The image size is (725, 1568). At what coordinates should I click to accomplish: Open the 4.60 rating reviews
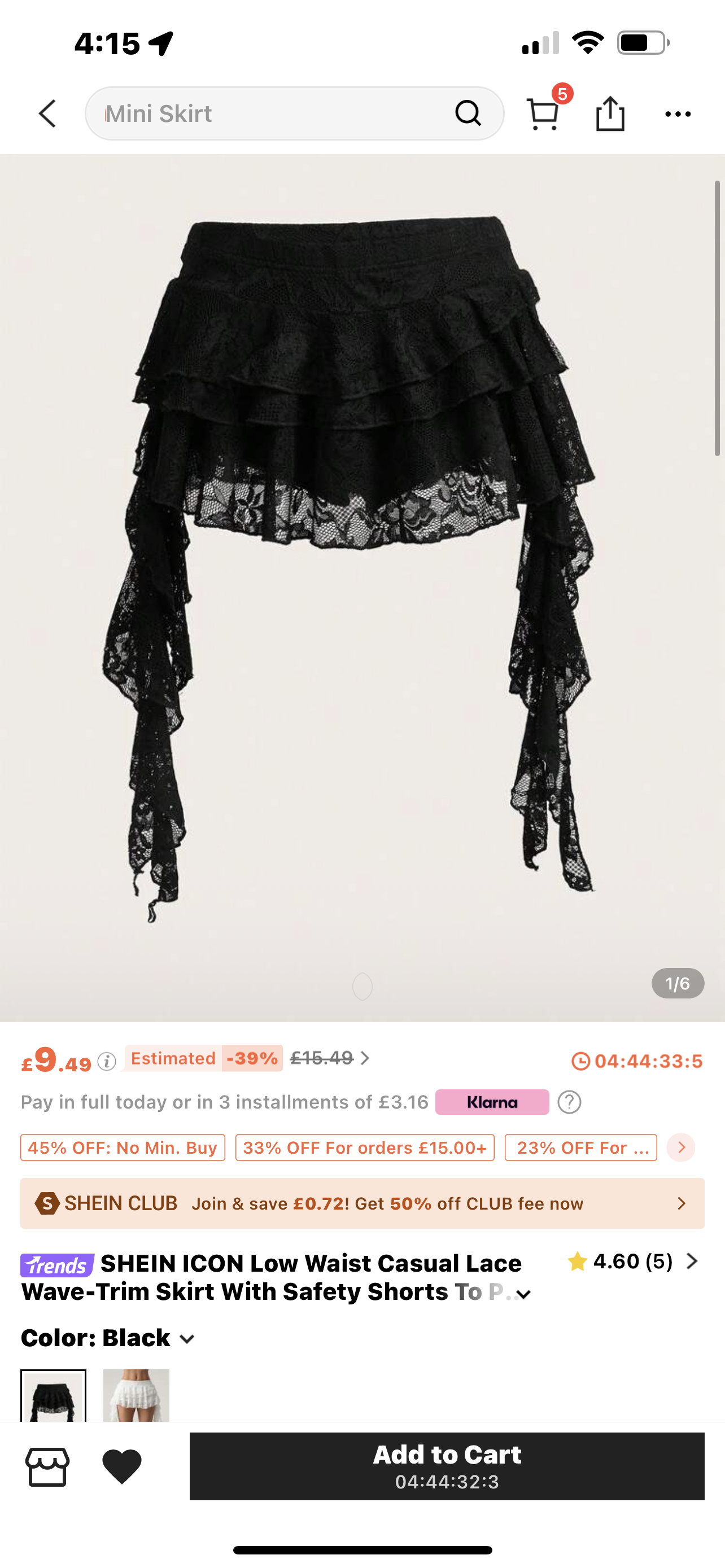(632, 1261)
